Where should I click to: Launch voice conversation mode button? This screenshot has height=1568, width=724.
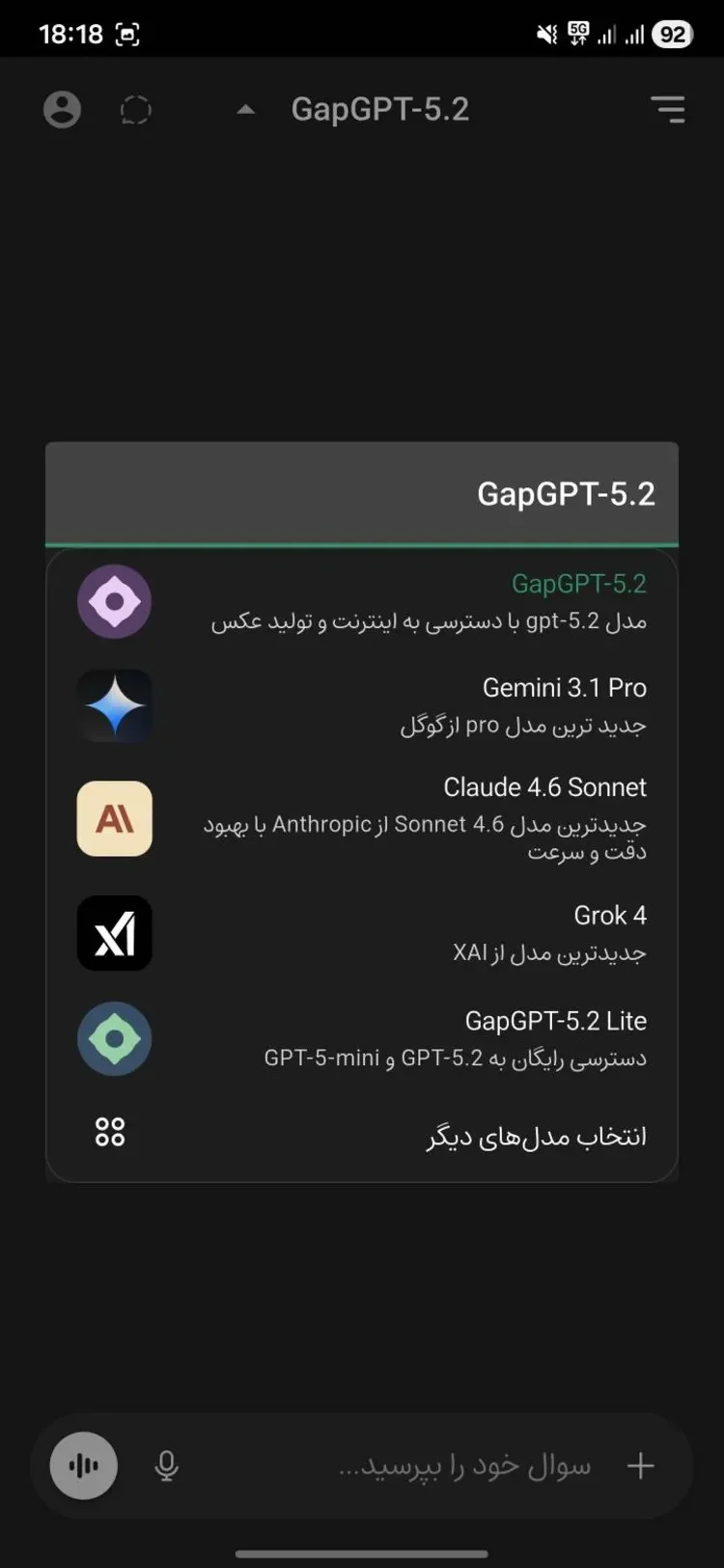click(84, 1466)
